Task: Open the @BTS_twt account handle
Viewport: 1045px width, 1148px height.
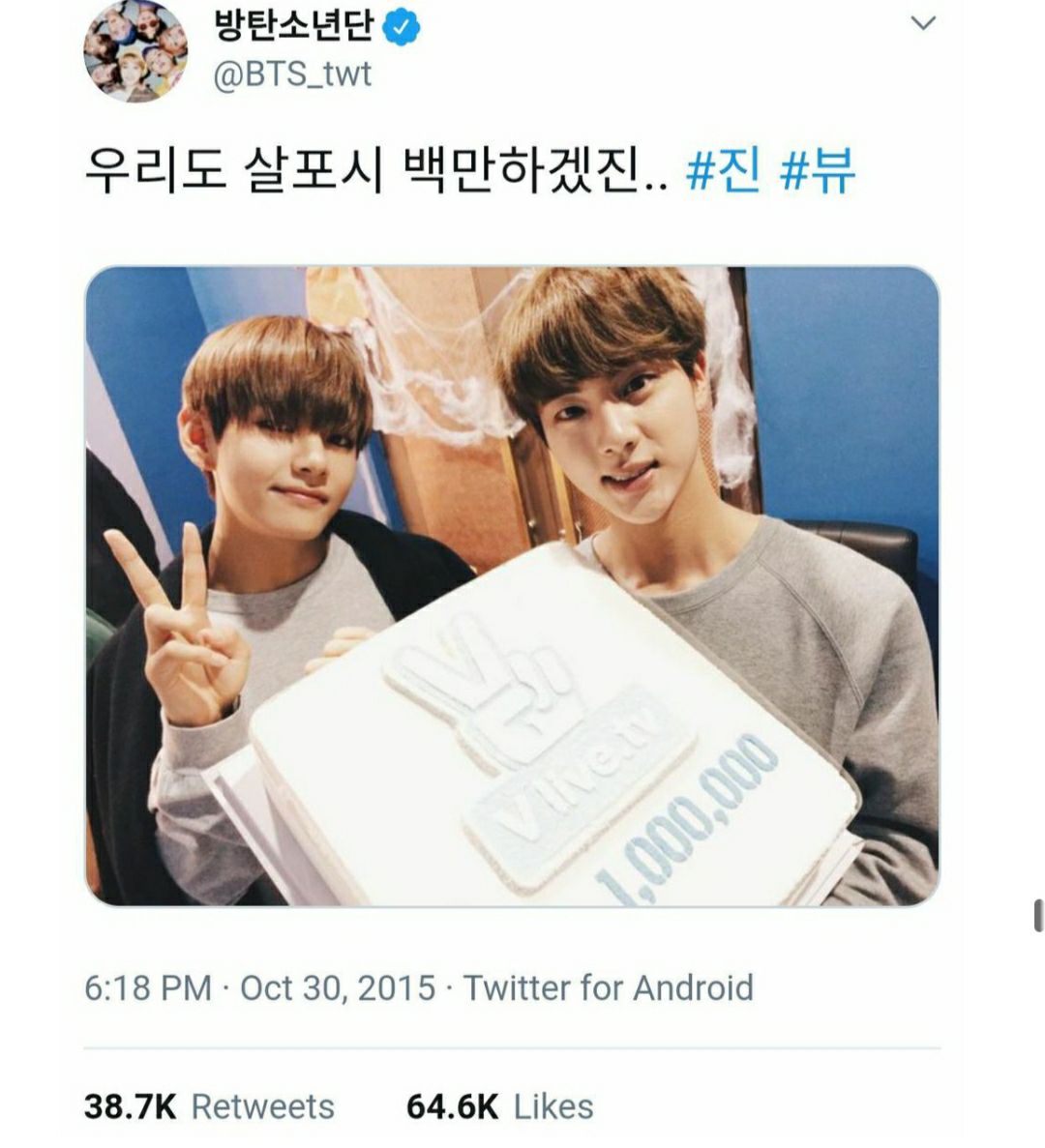Action: pyautogui.click(x=292, y=74)
